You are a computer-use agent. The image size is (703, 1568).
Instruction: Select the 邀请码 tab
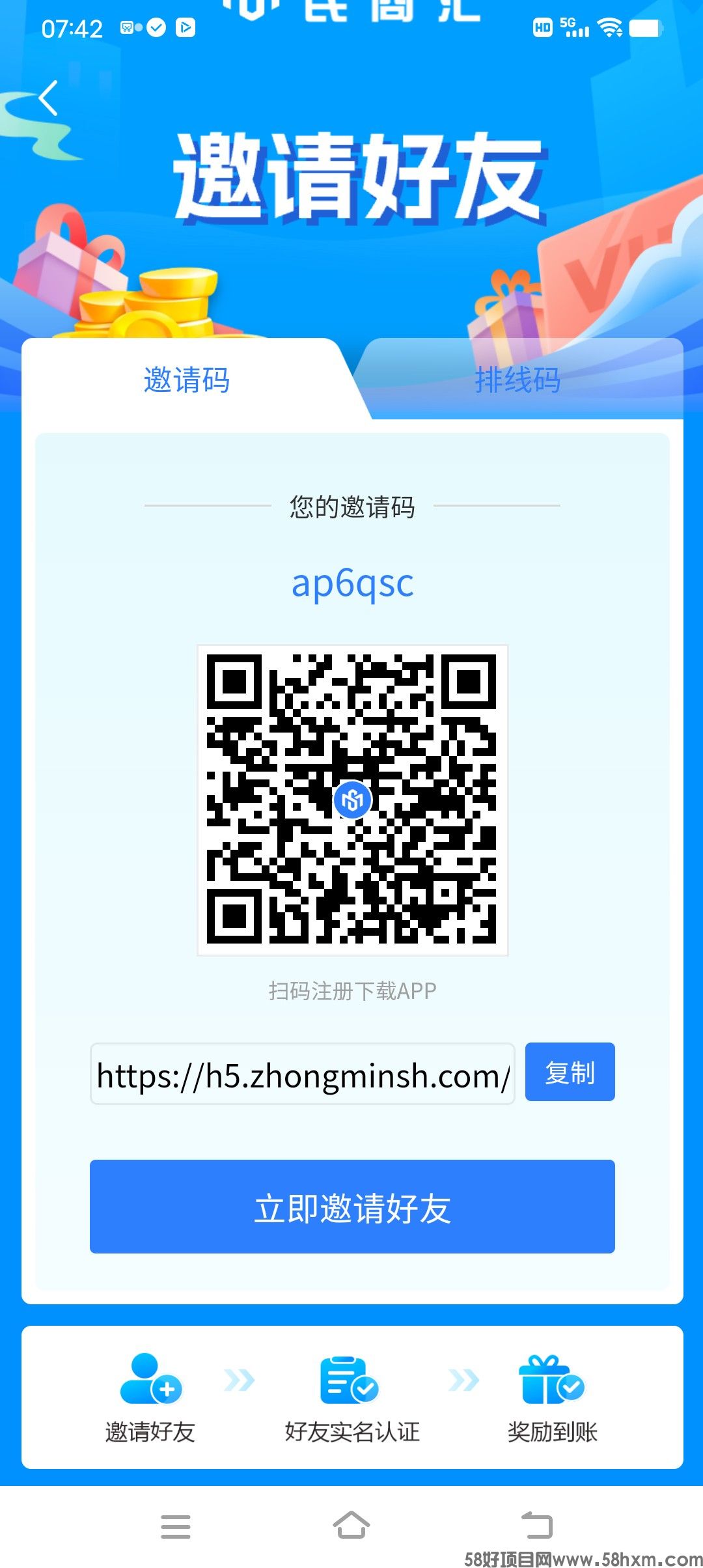pyautogui.click(x=187, y=380)
